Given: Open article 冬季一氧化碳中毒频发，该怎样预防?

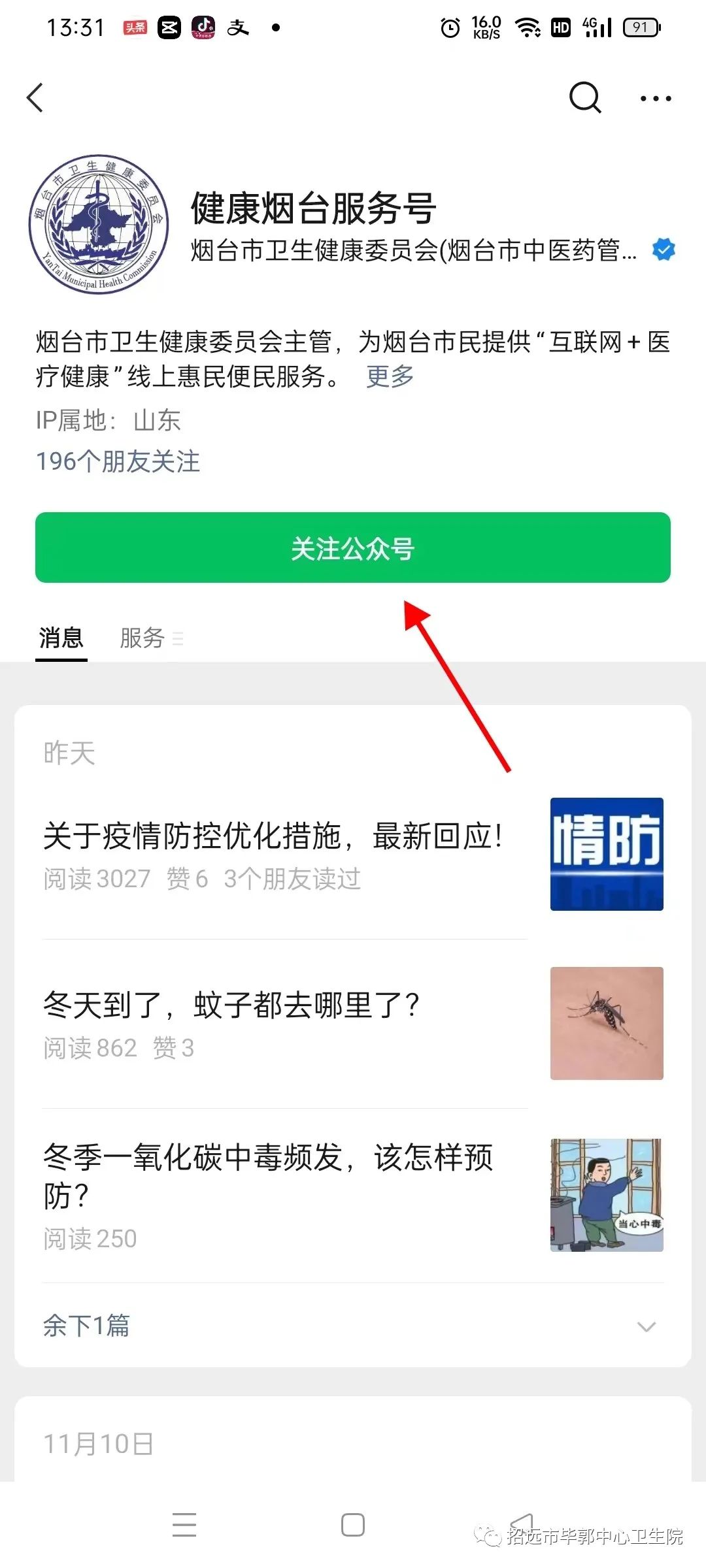Looking at the screenshot, I should click(268, 1175).
